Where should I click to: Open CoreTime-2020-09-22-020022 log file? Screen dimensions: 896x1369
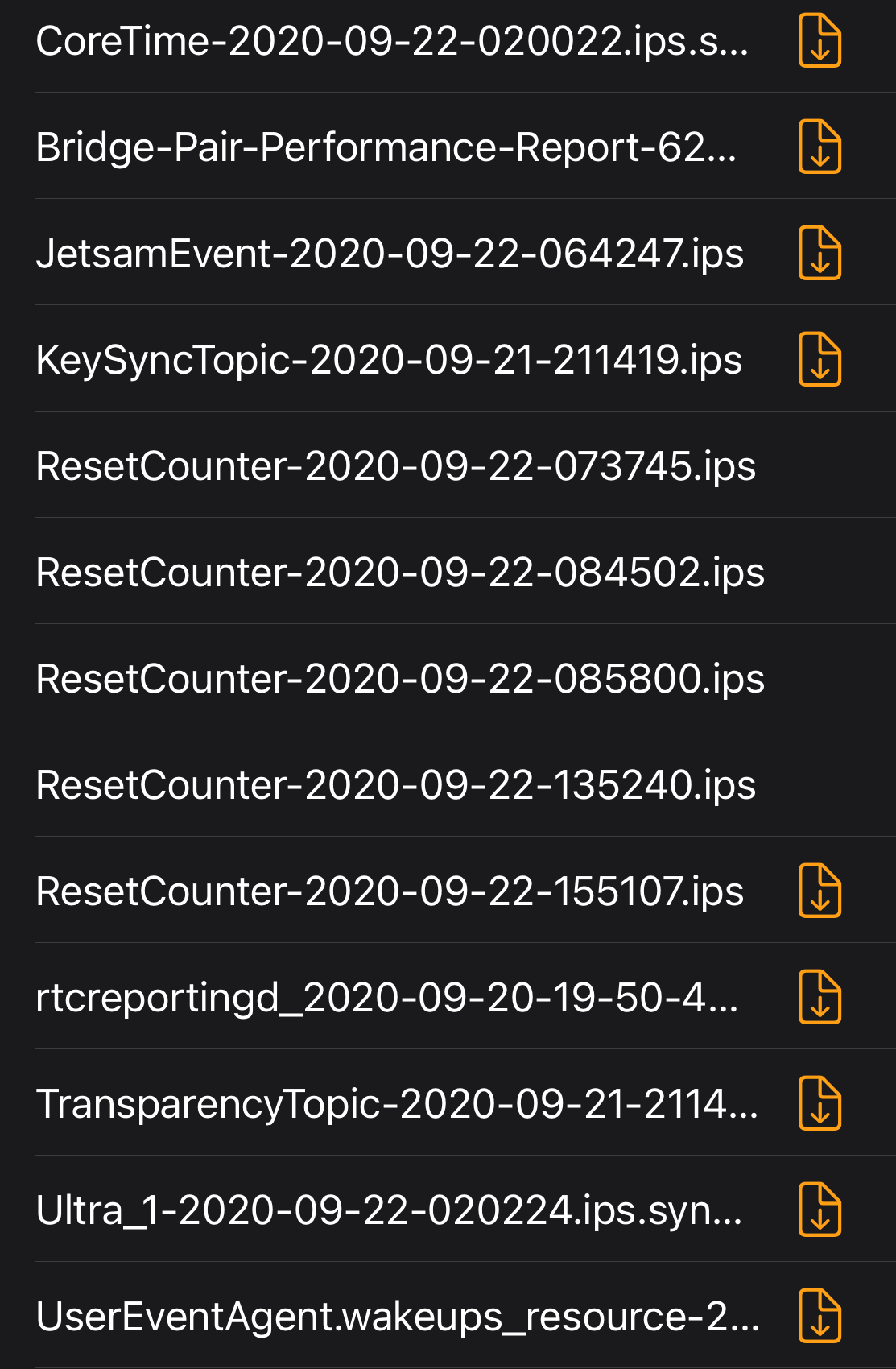(x=392, y=41)
